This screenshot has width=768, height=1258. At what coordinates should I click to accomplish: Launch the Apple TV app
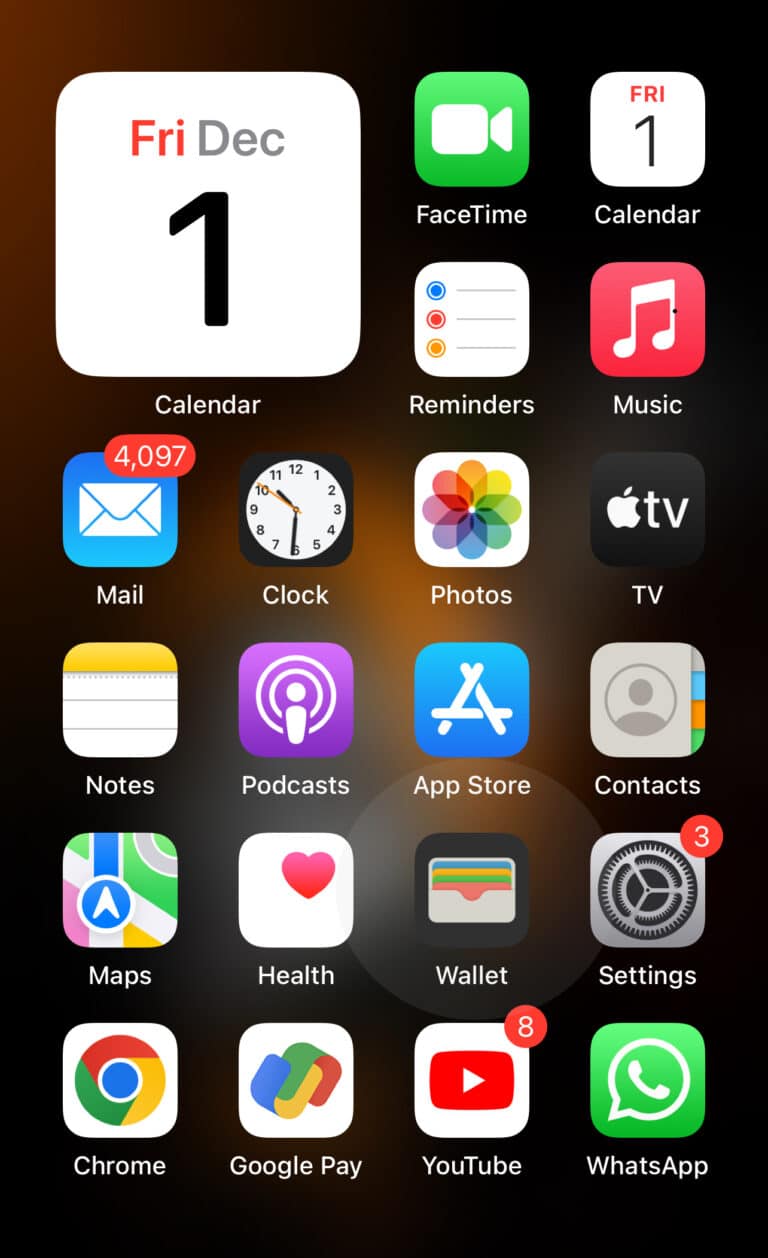[x=647, y=510]
